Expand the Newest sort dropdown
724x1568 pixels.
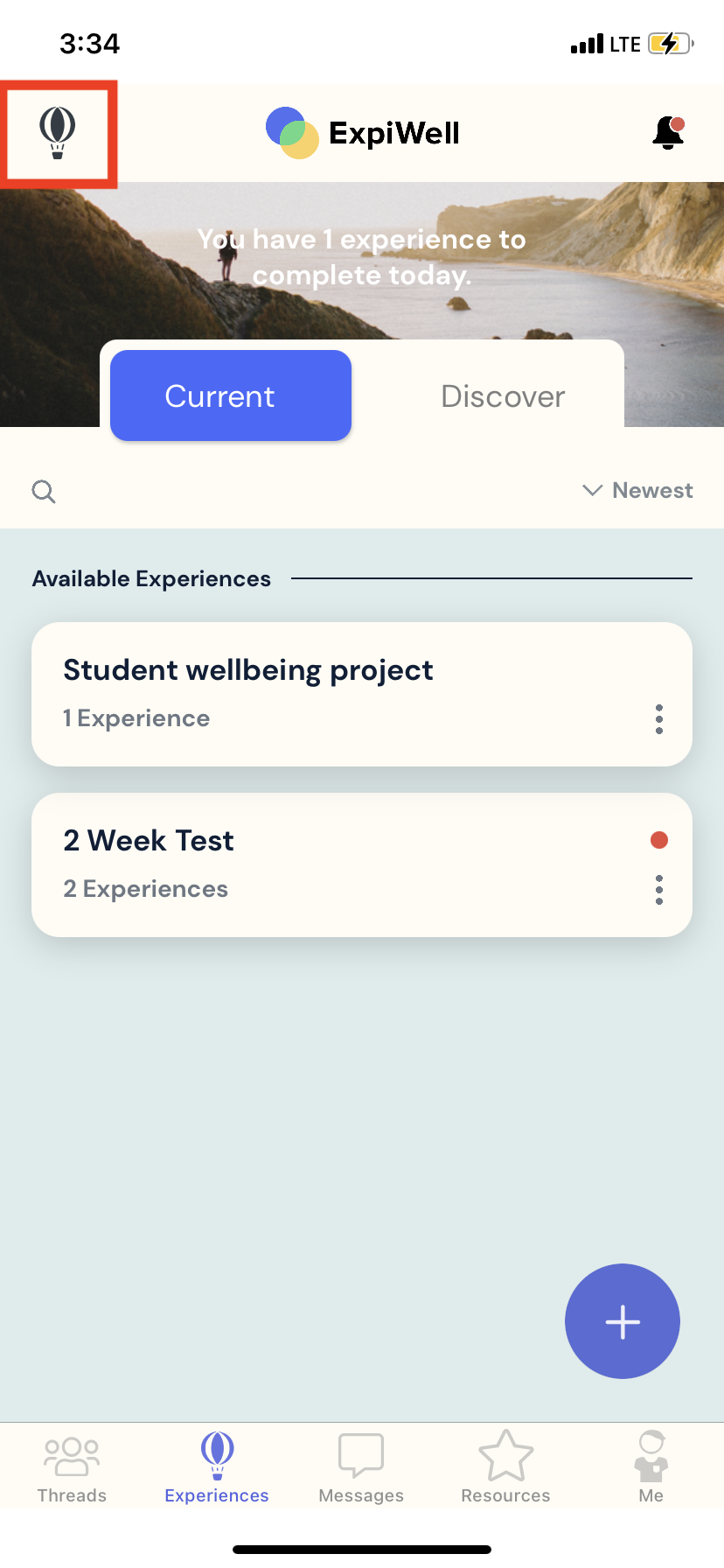[x=638, y=490]
